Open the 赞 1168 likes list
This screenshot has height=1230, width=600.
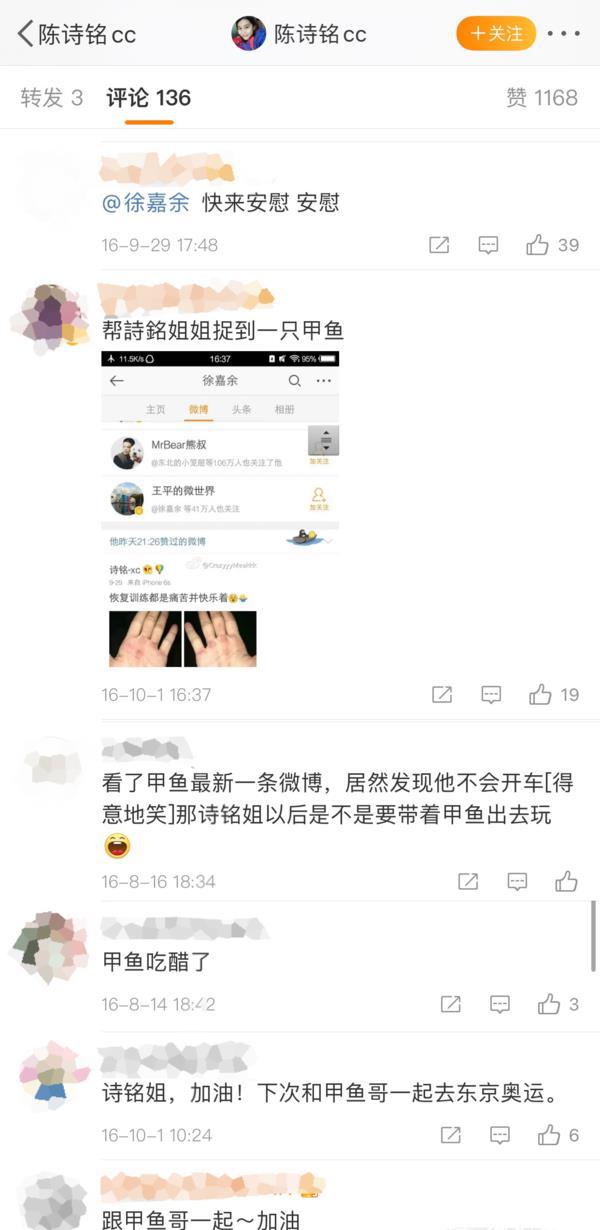(x=541, y=98)
